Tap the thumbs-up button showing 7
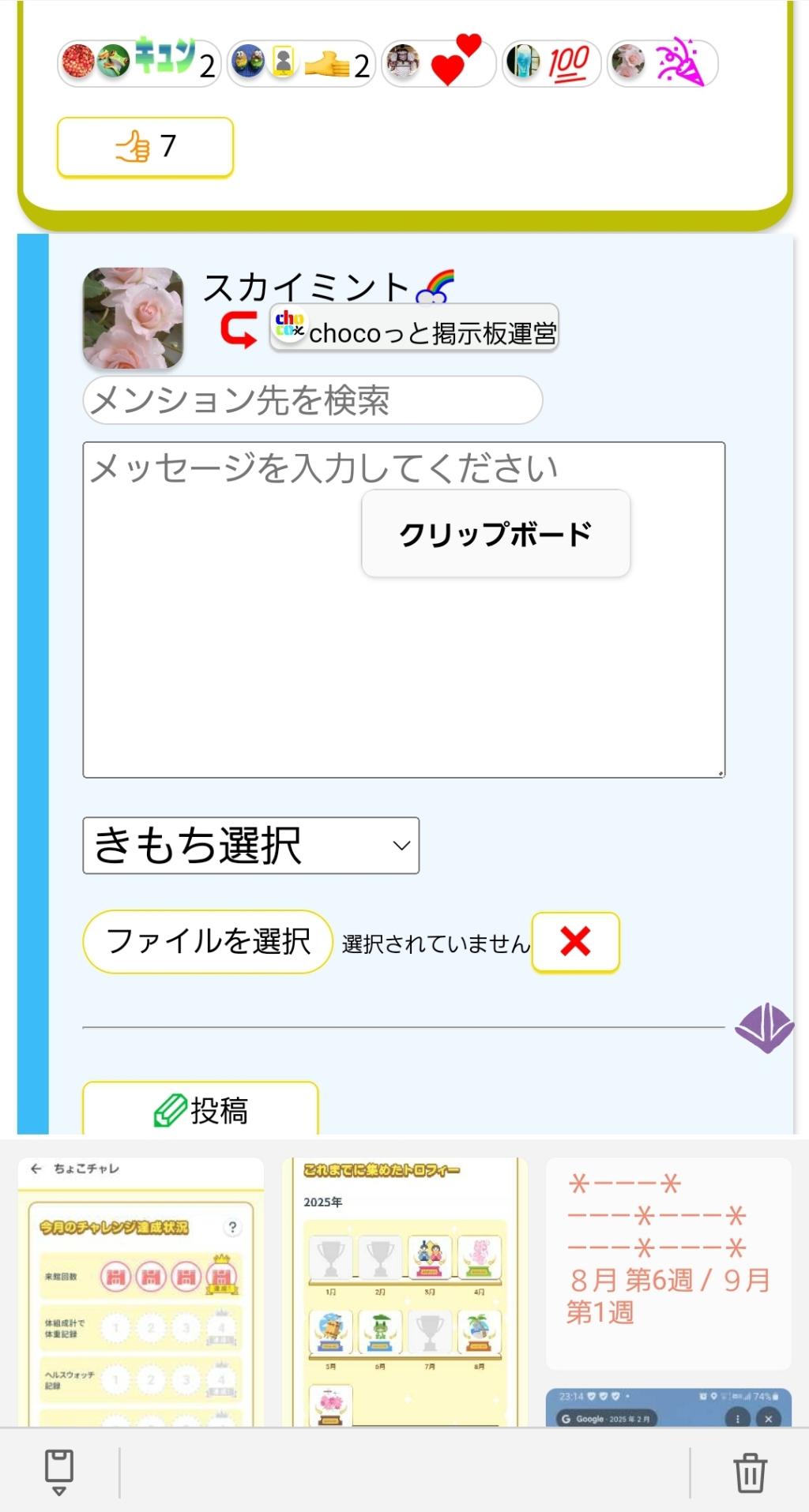The width and height of the screenshot is (809, 1512). click(x=145, y=147)
